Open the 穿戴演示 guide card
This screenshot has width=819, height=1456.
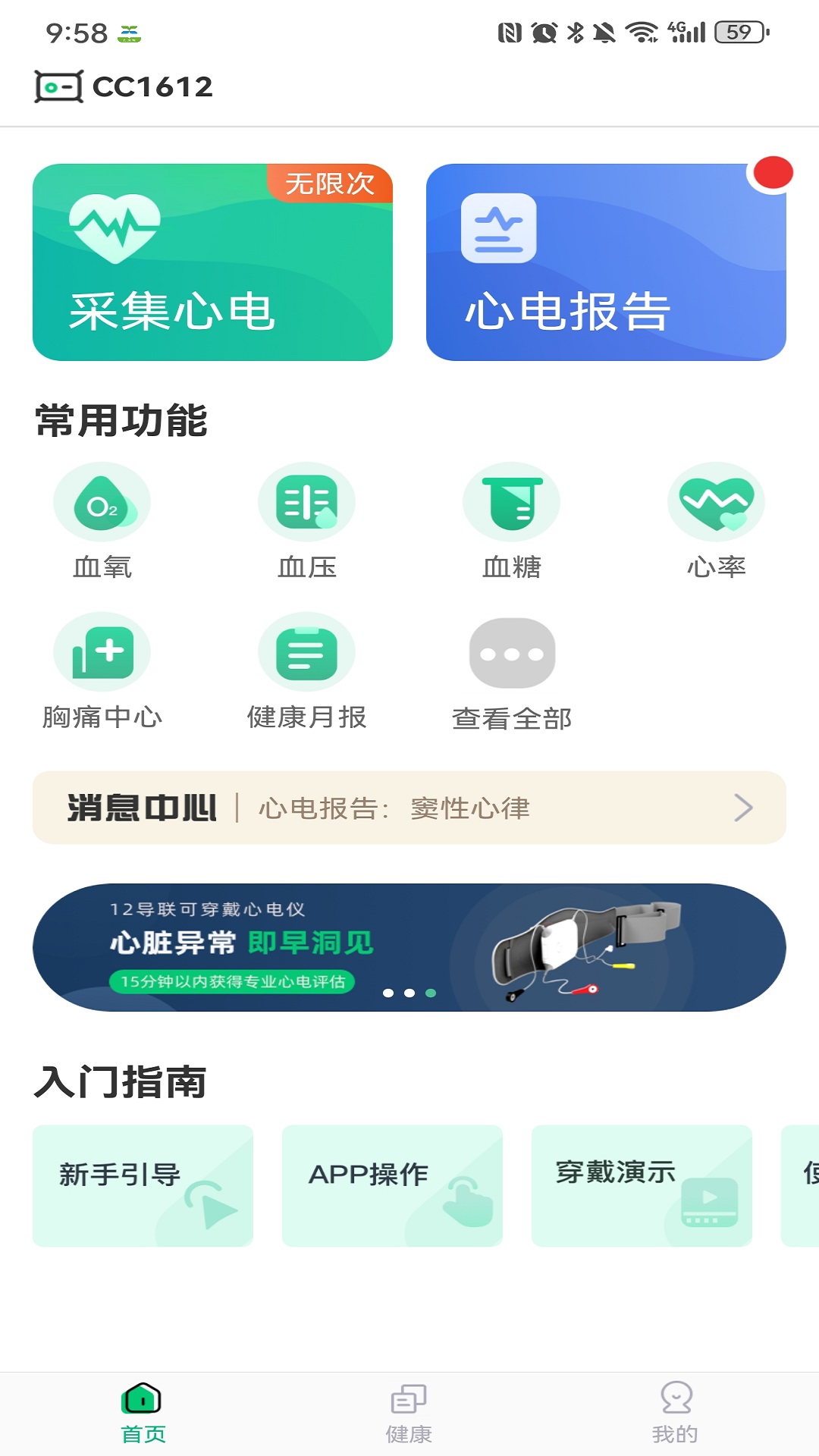pos(642,1185)
